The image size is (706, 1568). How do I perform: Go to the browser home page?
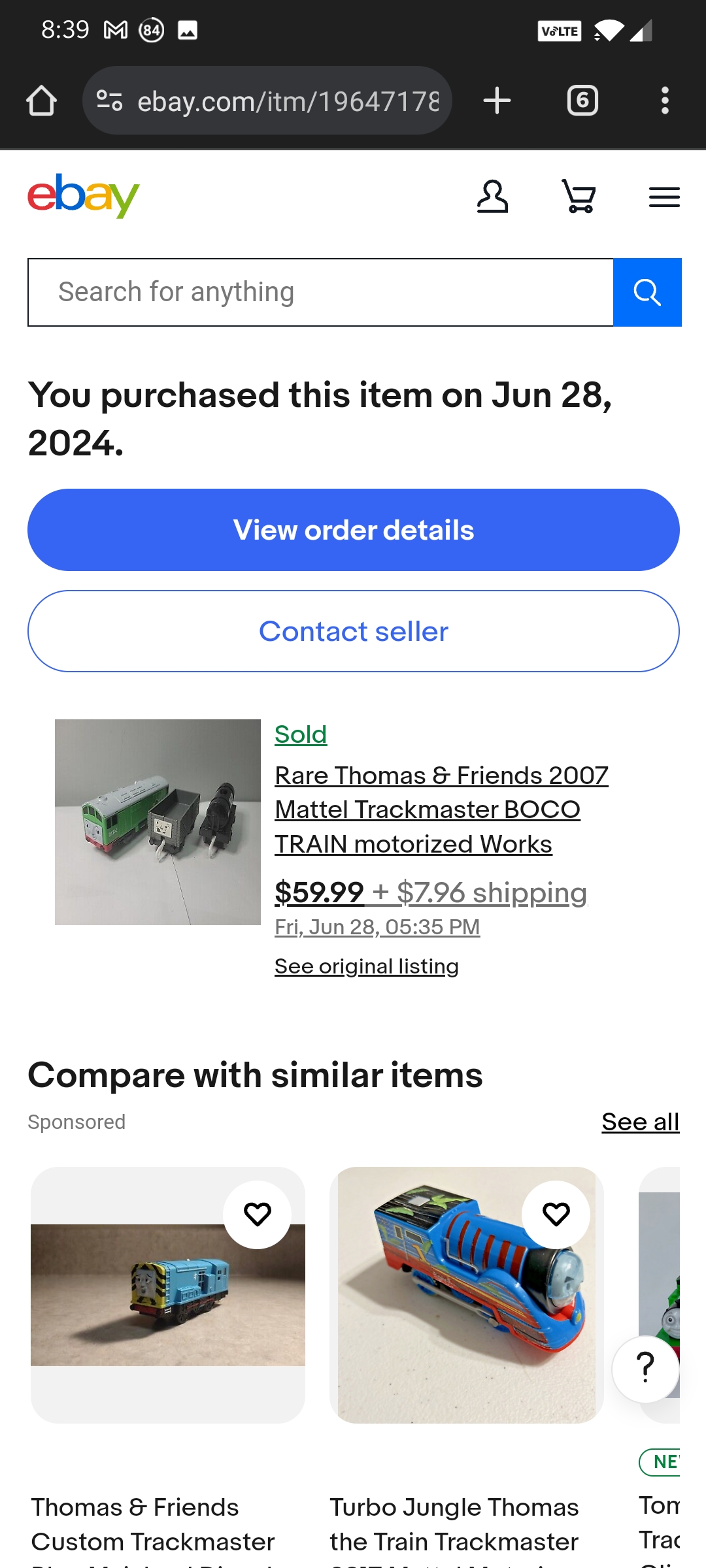point(41,101)
